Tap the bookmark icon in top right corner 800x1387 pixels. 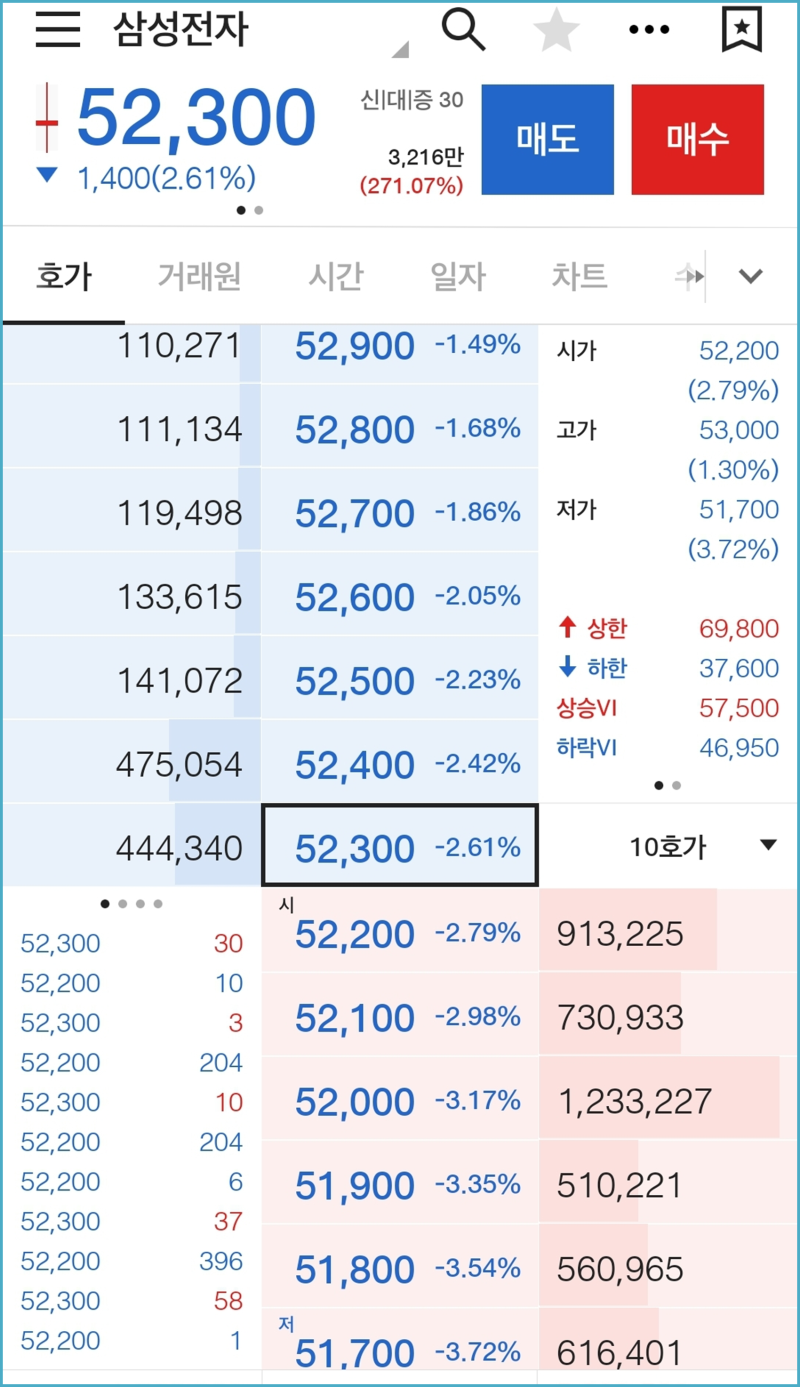click(x=741, y=29)
